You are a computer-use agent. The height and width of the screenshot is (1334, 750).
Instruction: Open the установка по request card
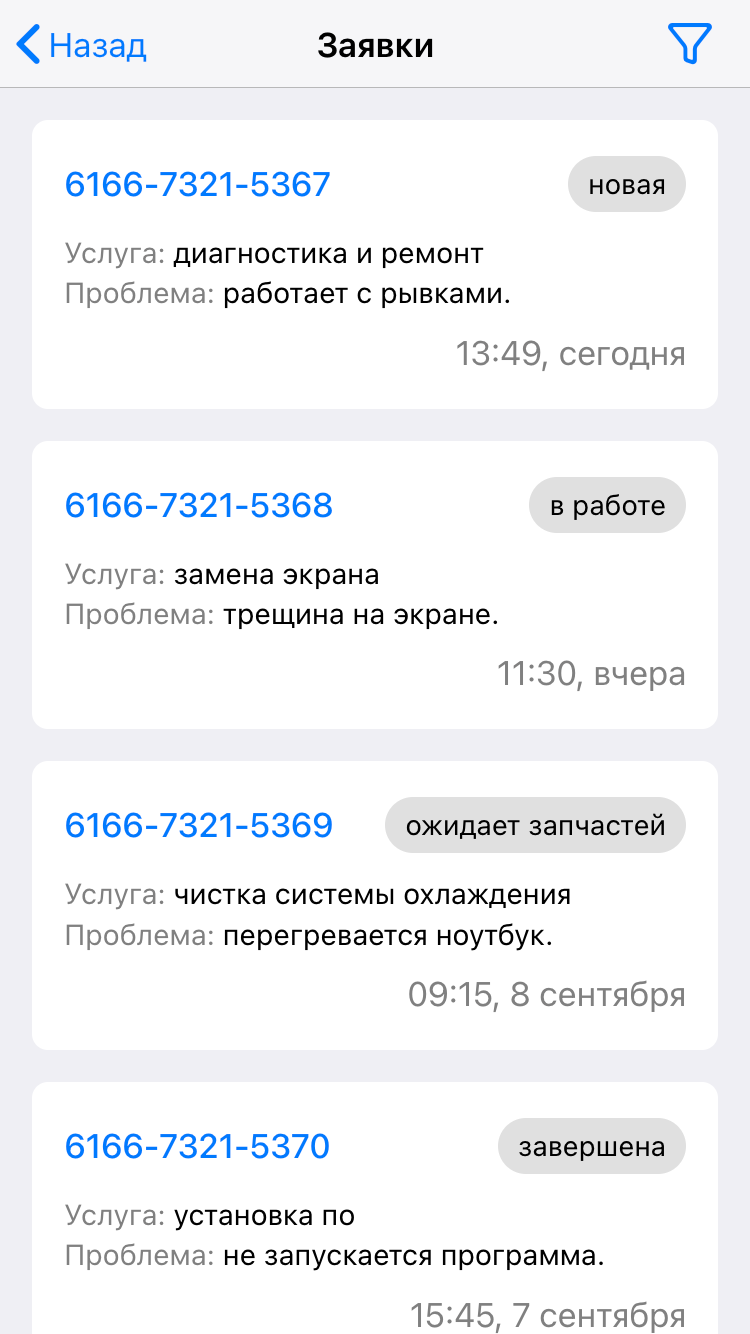click(x=374, y=1235)
